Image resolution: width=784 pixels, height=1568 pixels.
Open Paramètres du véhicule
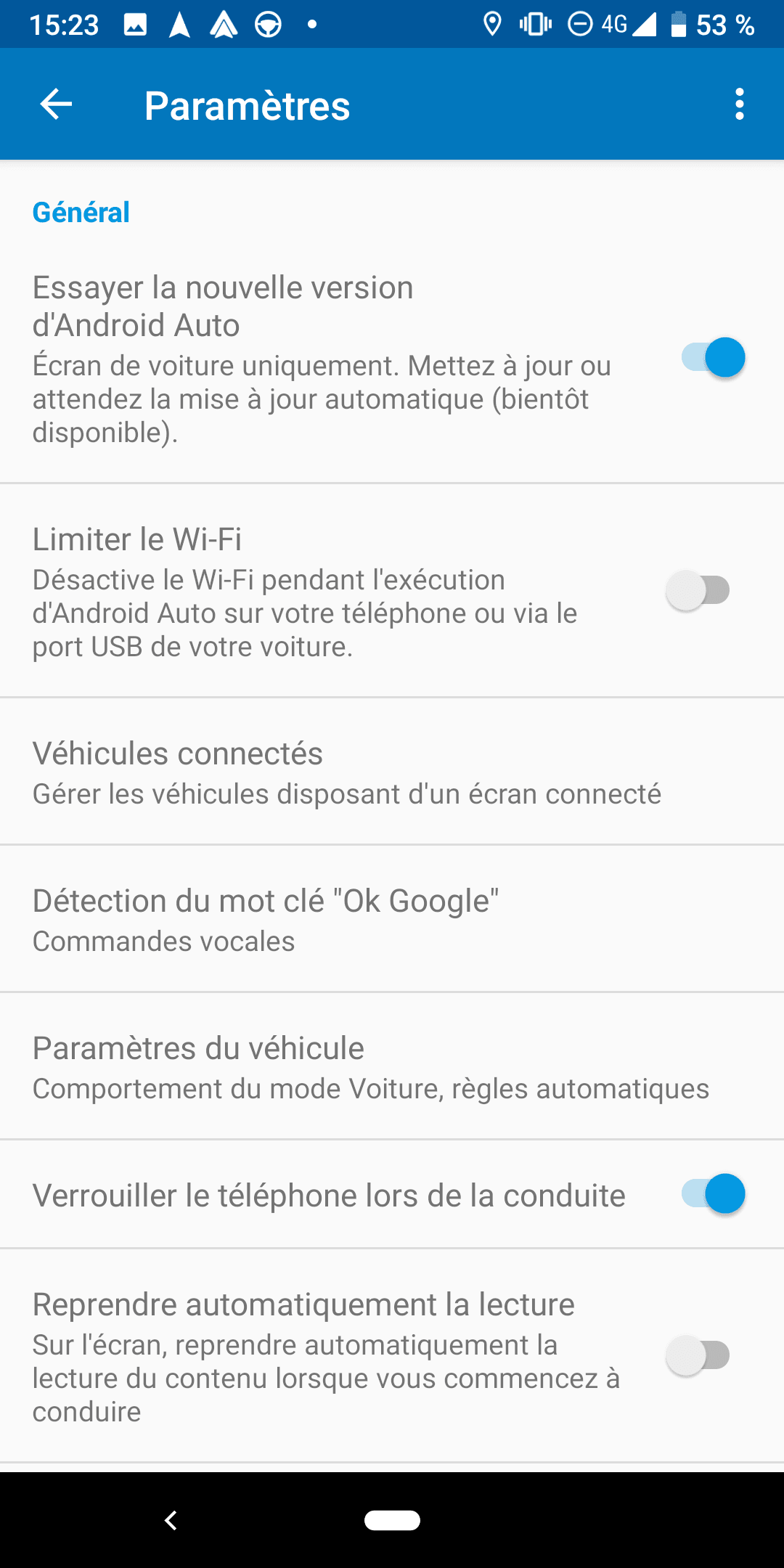coord(370,1066)
